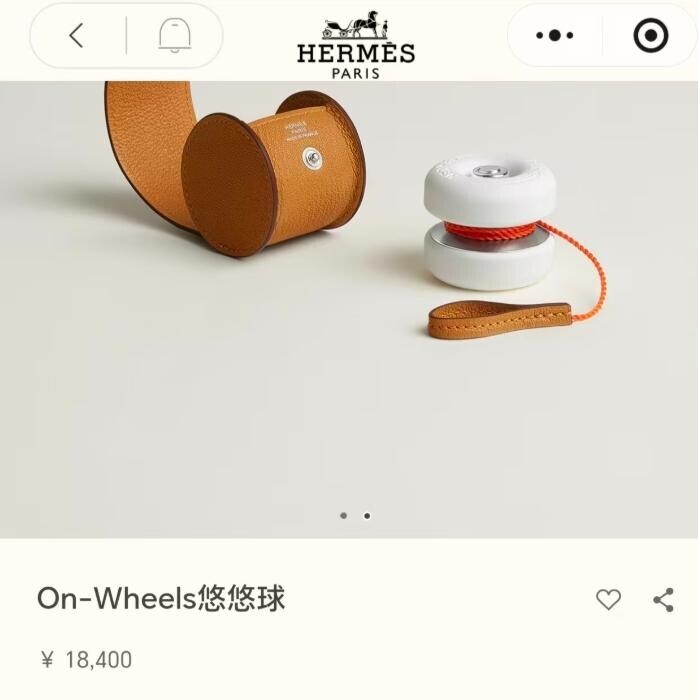
Task: Open the notifications bell
Action: [x=174, y=36]
